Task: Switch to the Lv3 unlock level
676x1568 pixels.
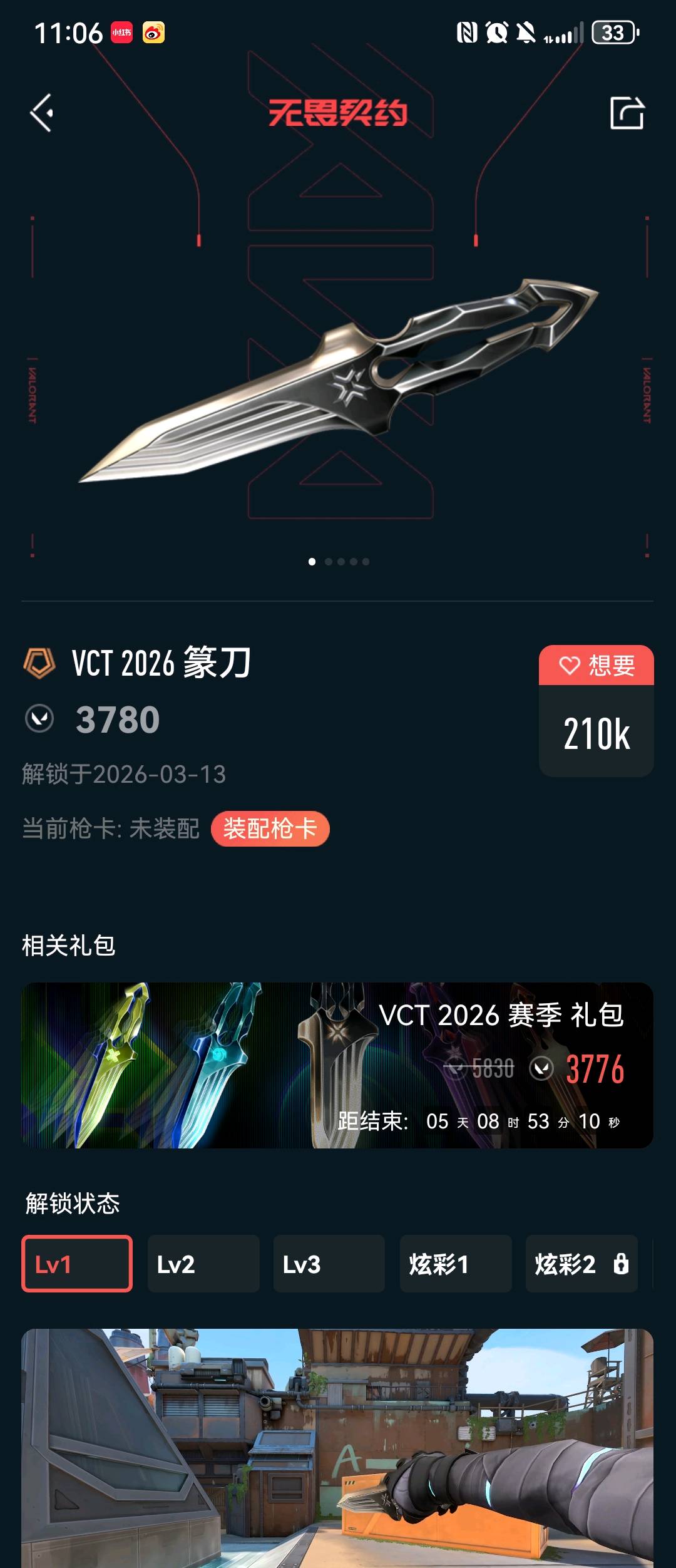Action: coord(329,1264)
